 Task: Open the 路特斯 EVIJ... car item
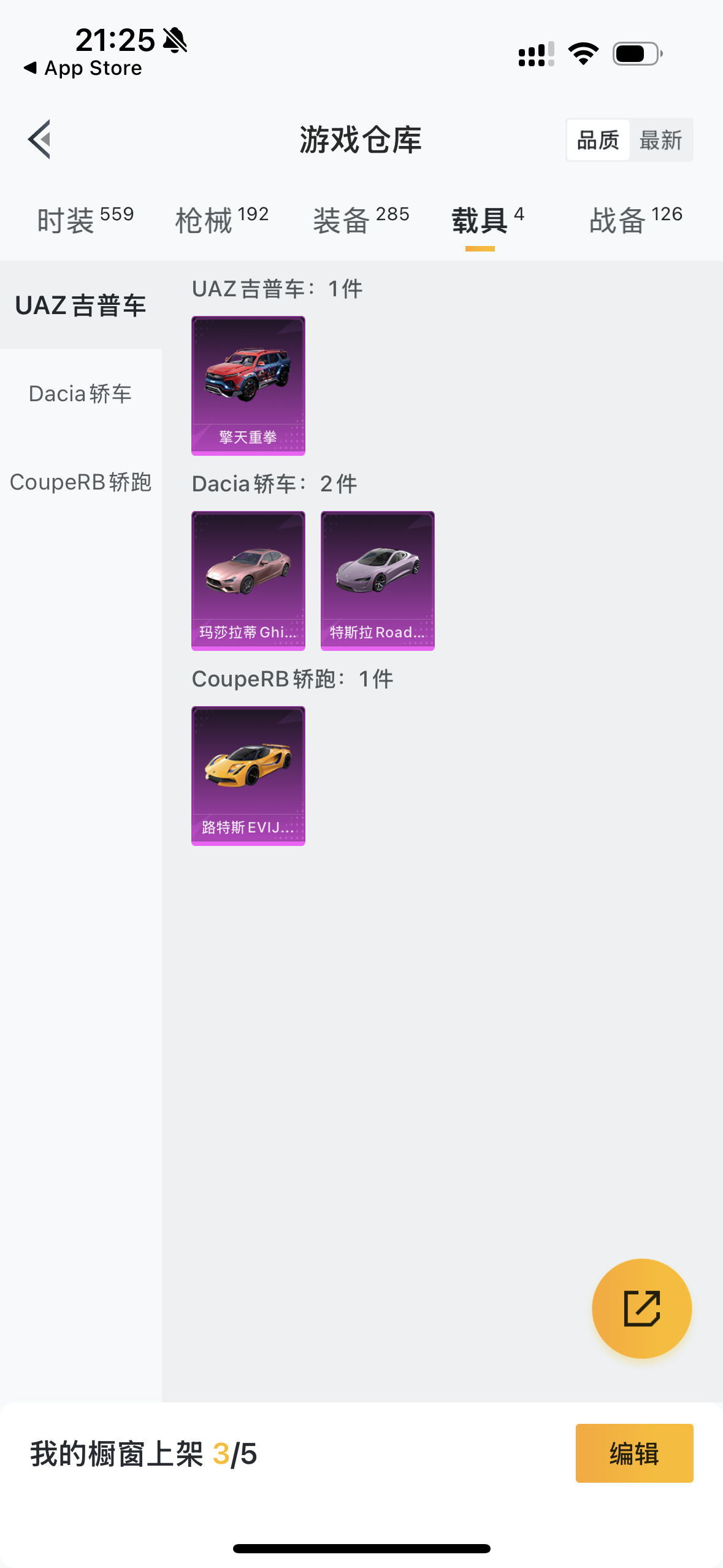(248, 775)
